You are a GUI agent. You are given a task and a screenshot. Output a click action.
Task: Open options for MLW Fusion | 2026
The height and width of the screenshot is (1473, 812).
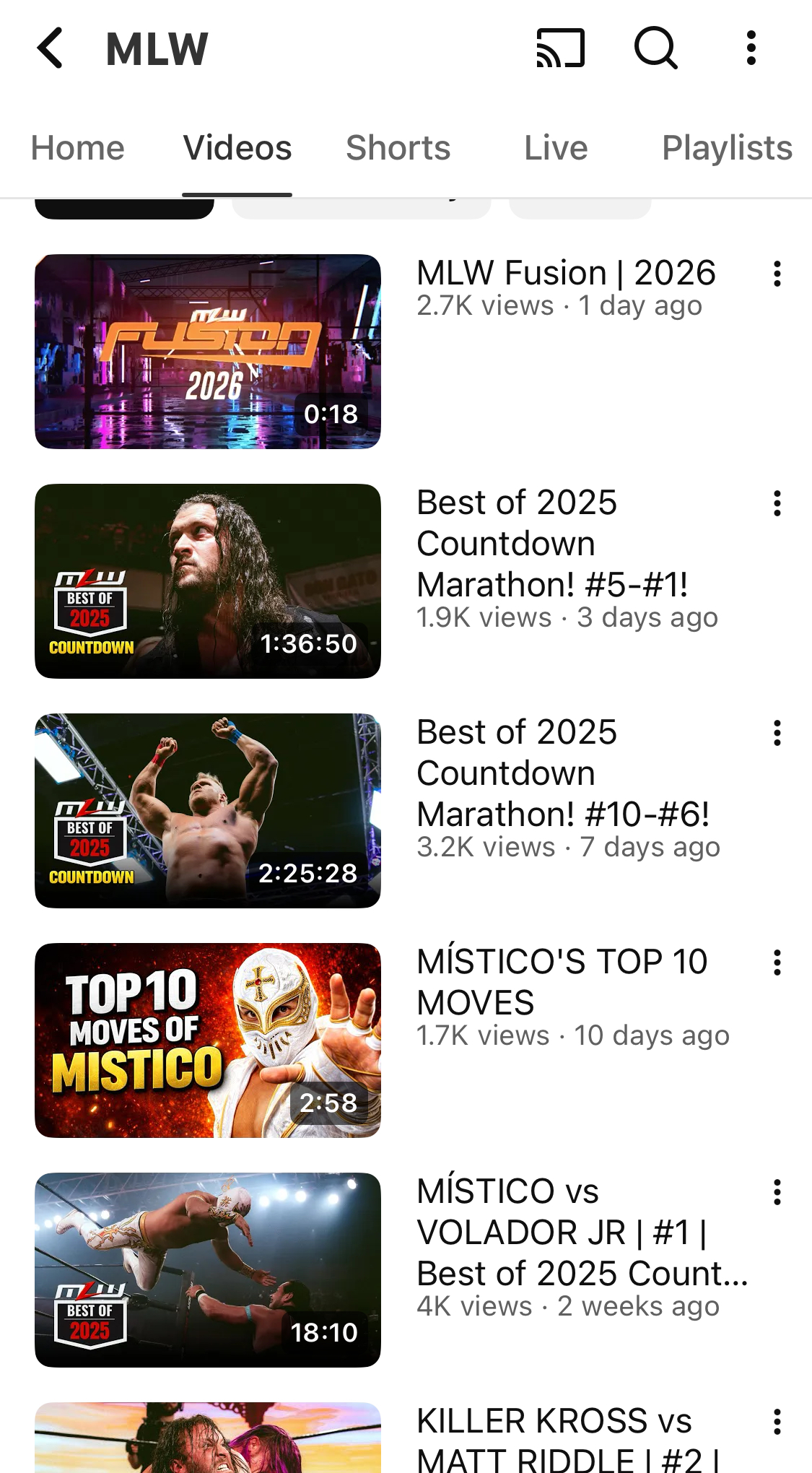pyautogui.click(x=777, y=274)
